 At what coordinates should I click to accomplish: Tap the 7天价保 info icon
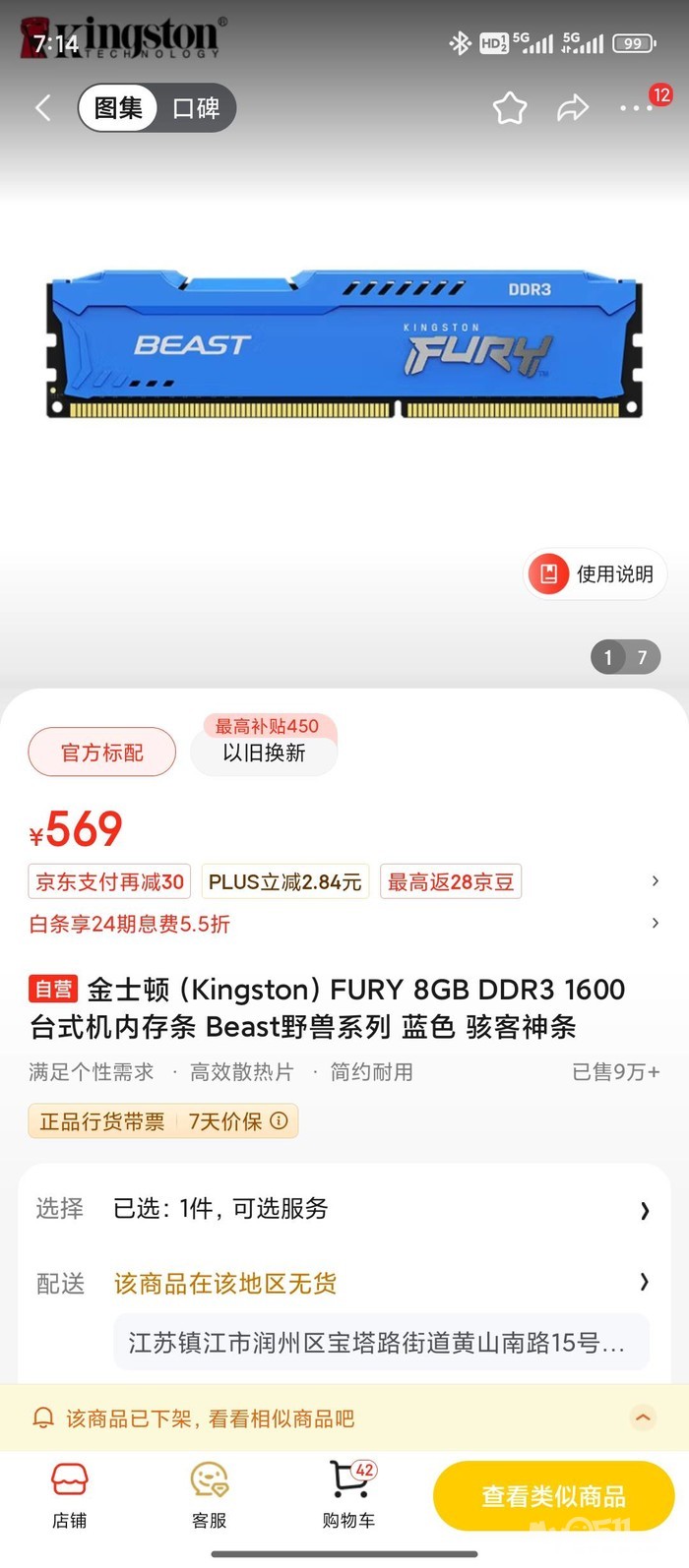pyautogui.click(x=279, y=1120)
